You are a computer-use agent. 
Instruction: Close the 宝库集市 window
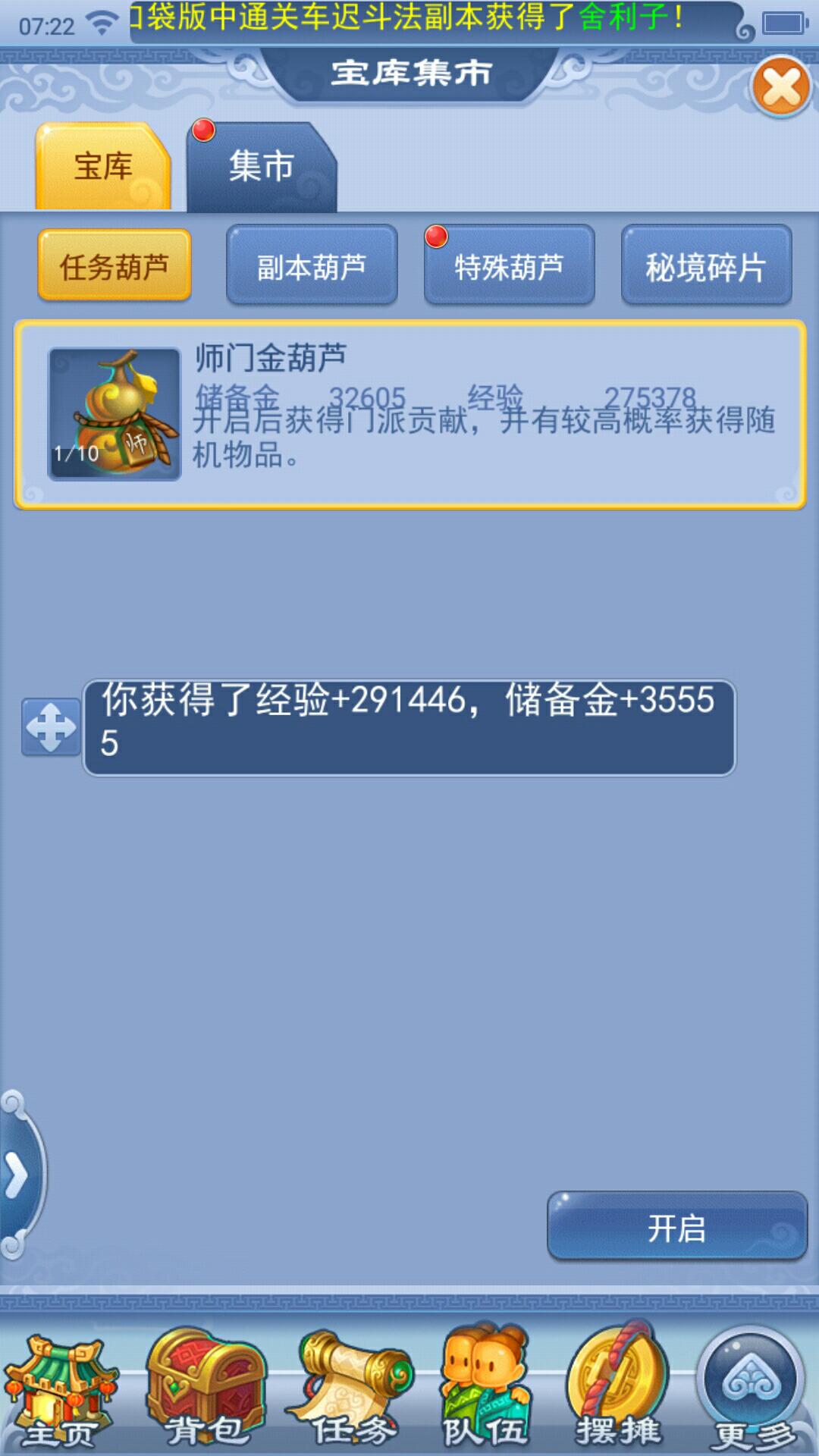pos(781,86)
